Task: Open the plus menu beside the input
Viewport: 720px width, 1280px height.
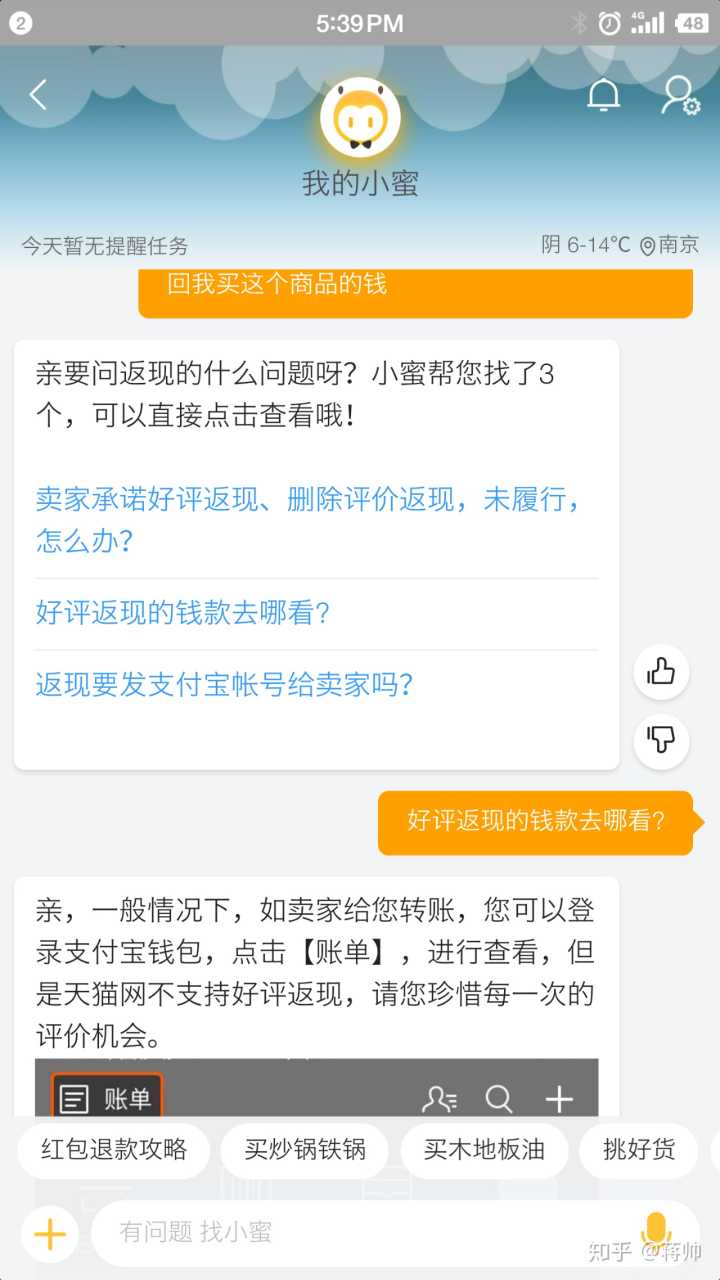Action: coord(49,1234)
